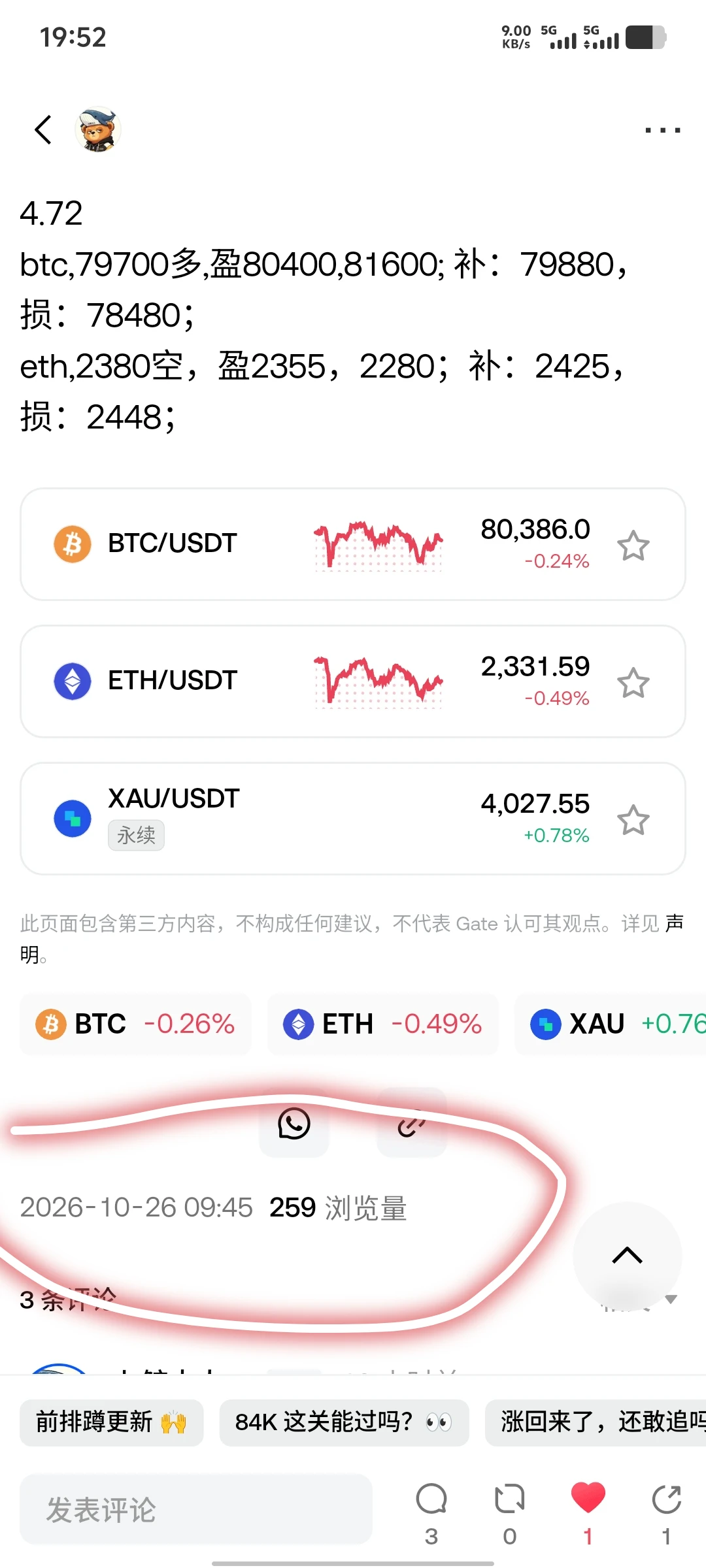Open the author's bear avatar profile
Image resolution: width=706 pixels, height=1568 pixels.
(x=98, y=129)
